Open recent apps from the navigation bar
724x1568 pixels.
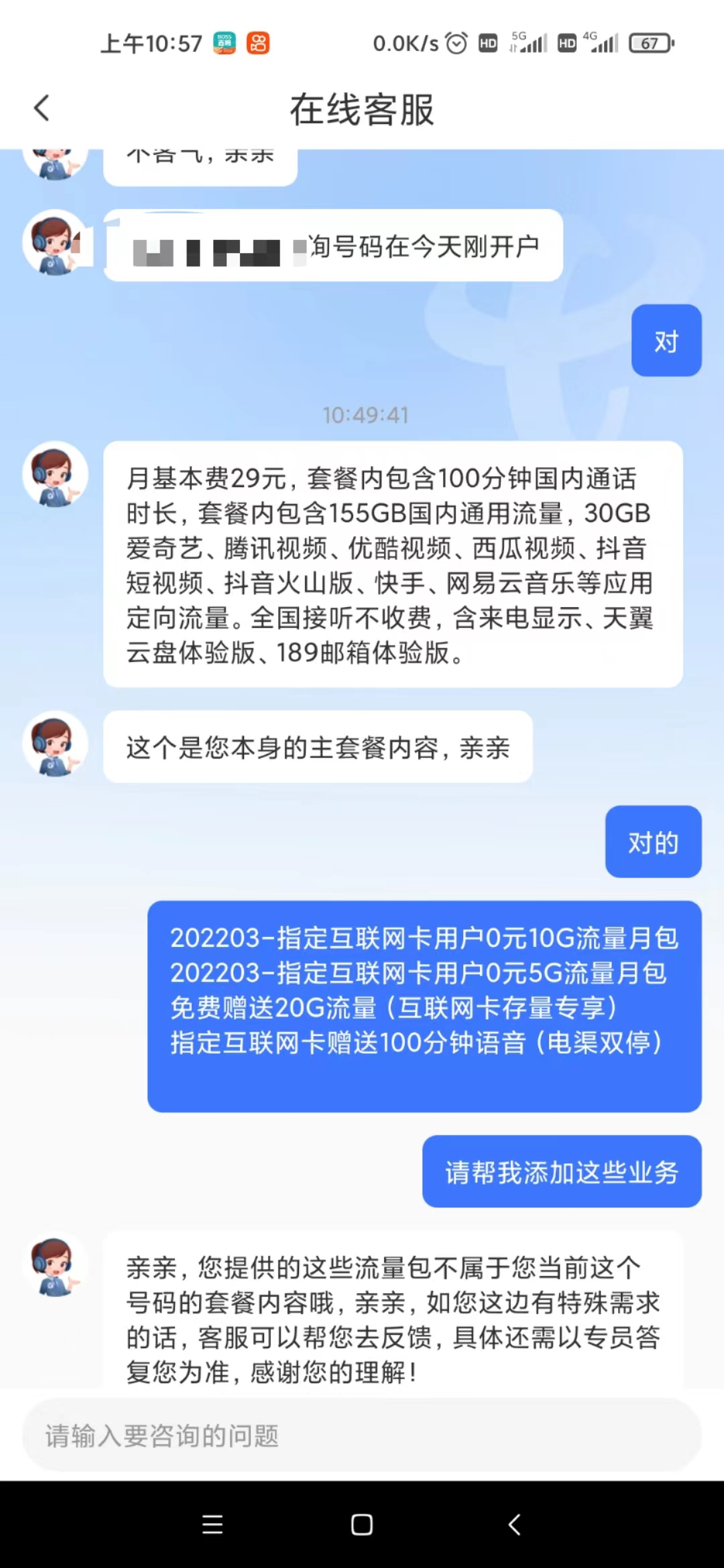pos(213,1524)
